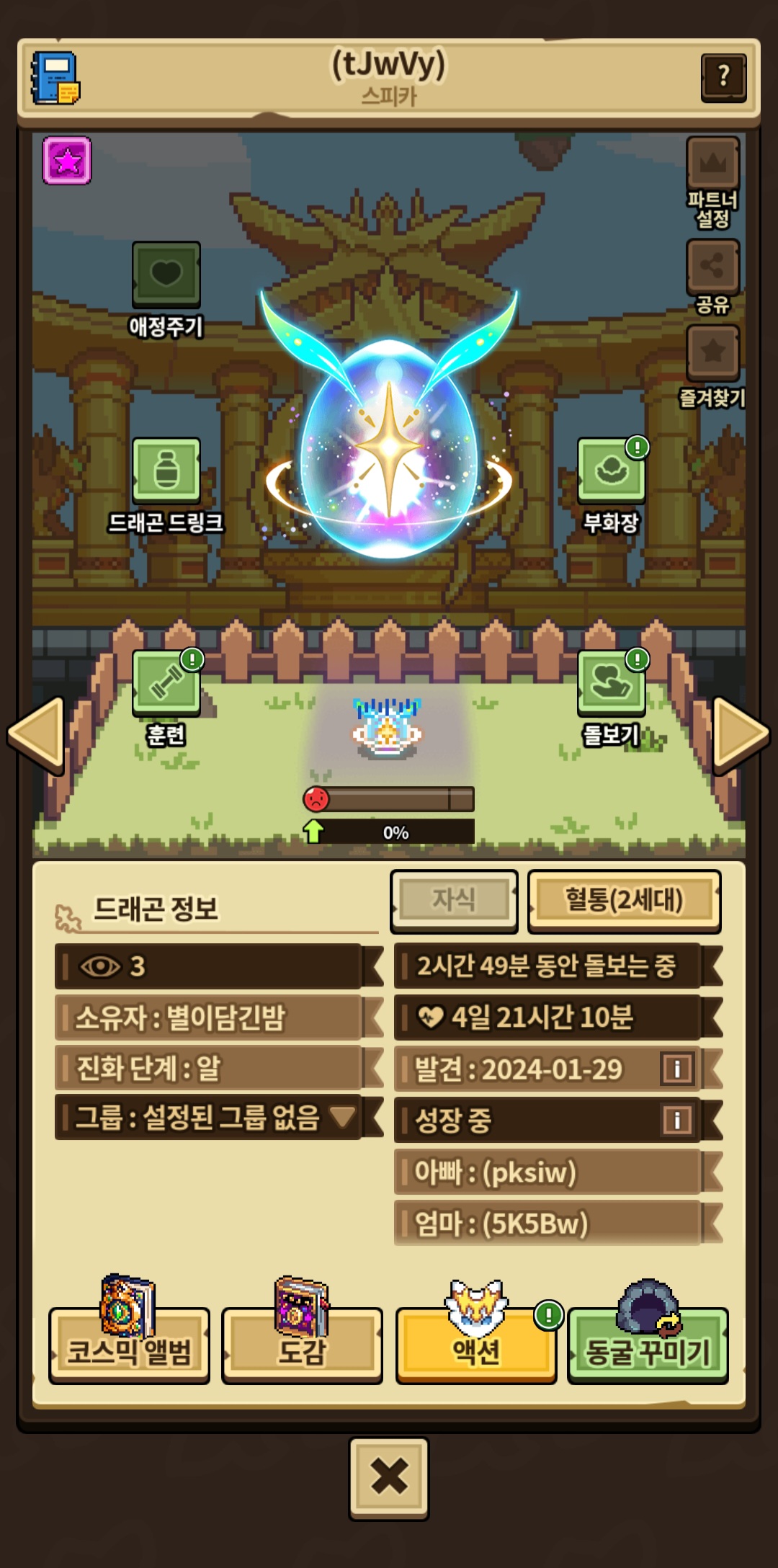
Task: Open 돌보기 care menu
Action: click(611, 682)
